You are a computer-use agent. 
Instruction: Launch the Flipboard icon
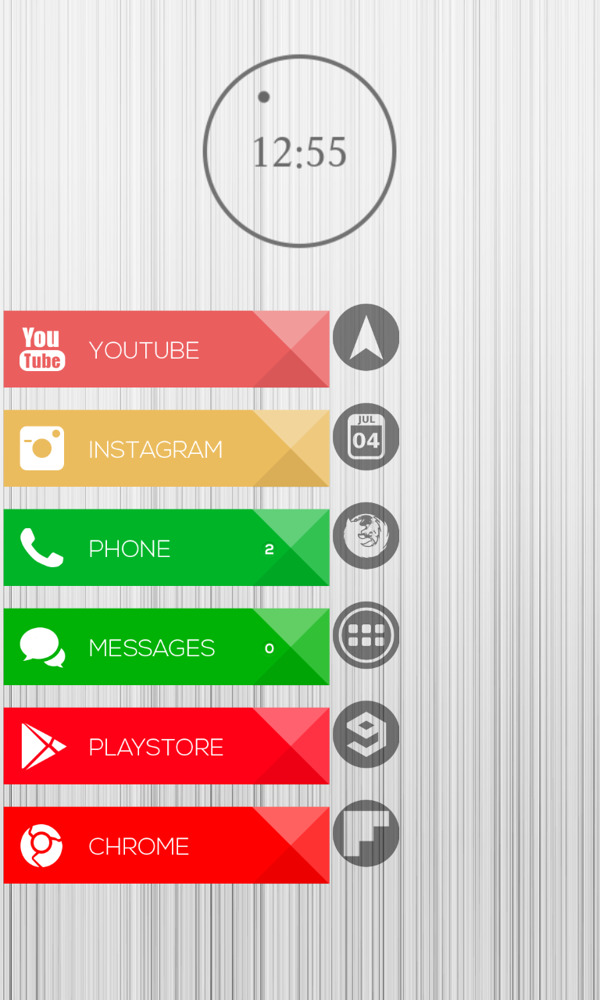pos(366,833)
